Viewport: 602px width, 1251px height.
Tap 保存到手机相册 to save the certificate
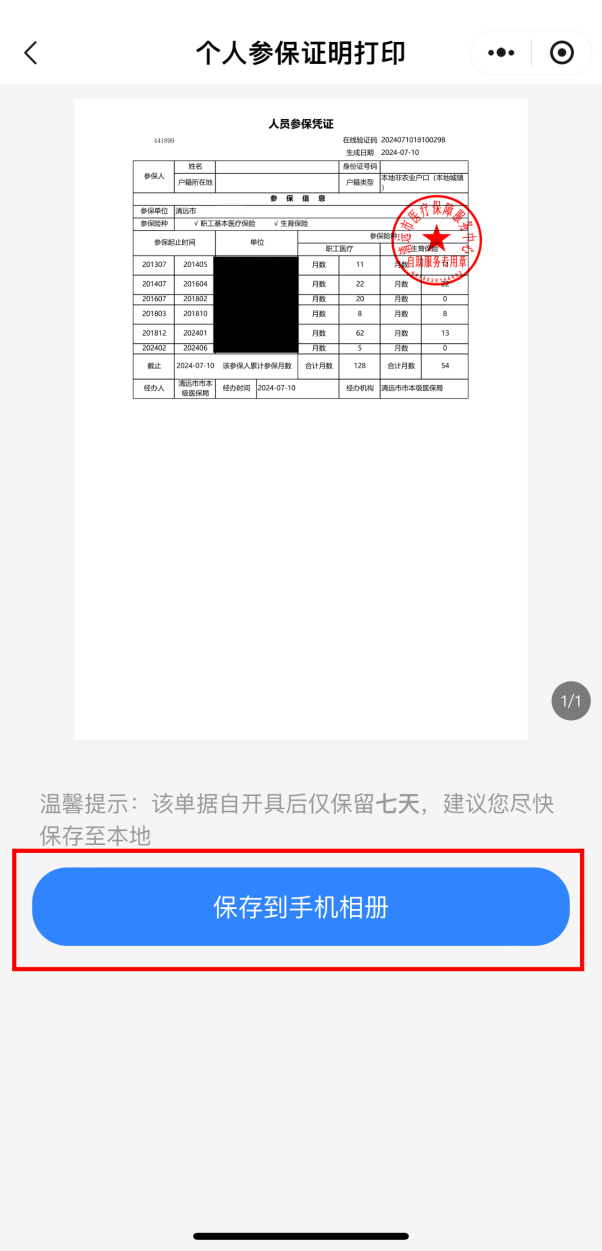[x=300, y=906]
